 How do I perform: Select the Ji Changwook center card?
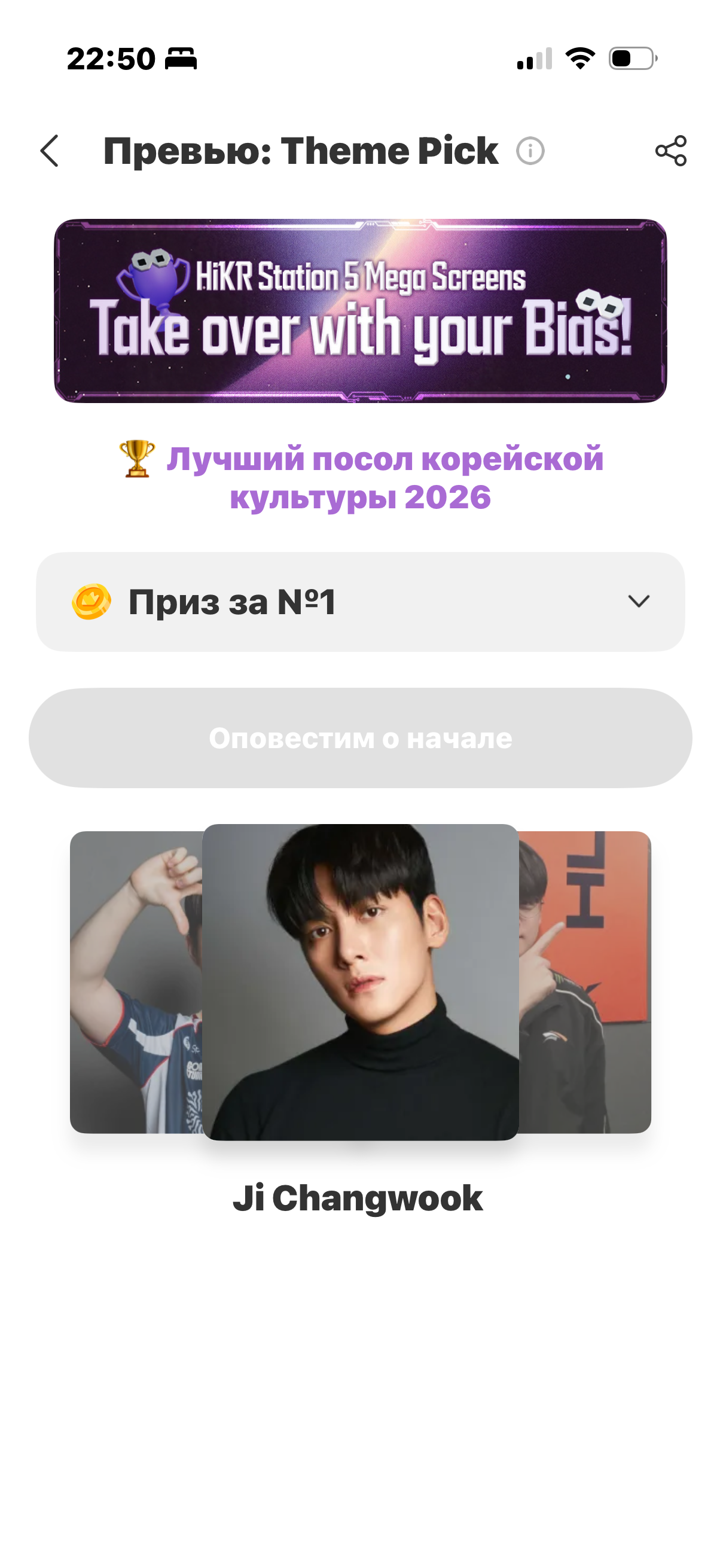coord(361,982)
